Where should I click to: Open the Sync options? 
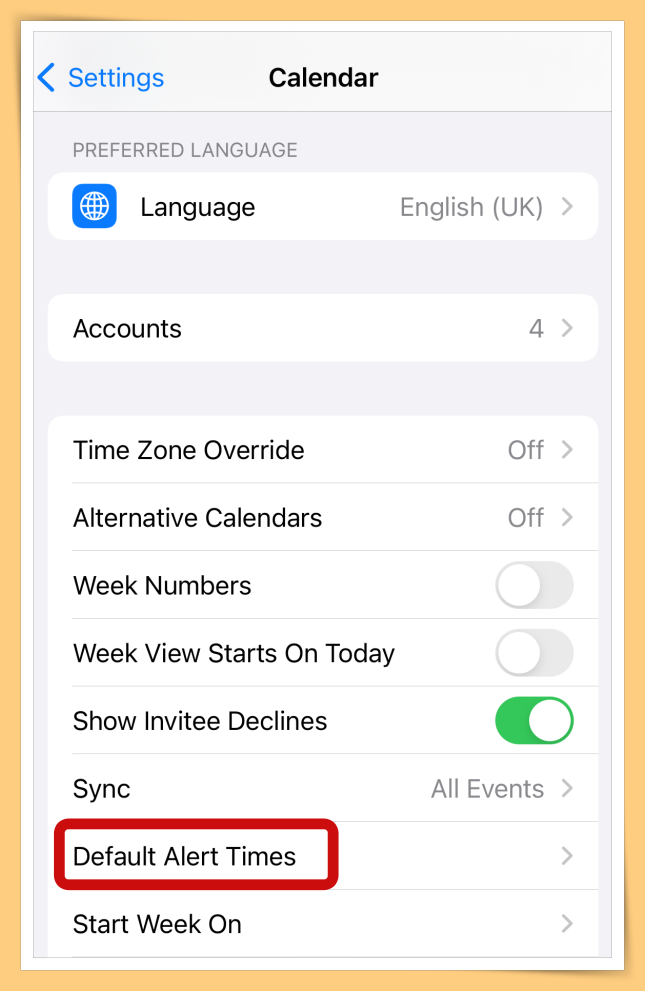tap(322, 789)
